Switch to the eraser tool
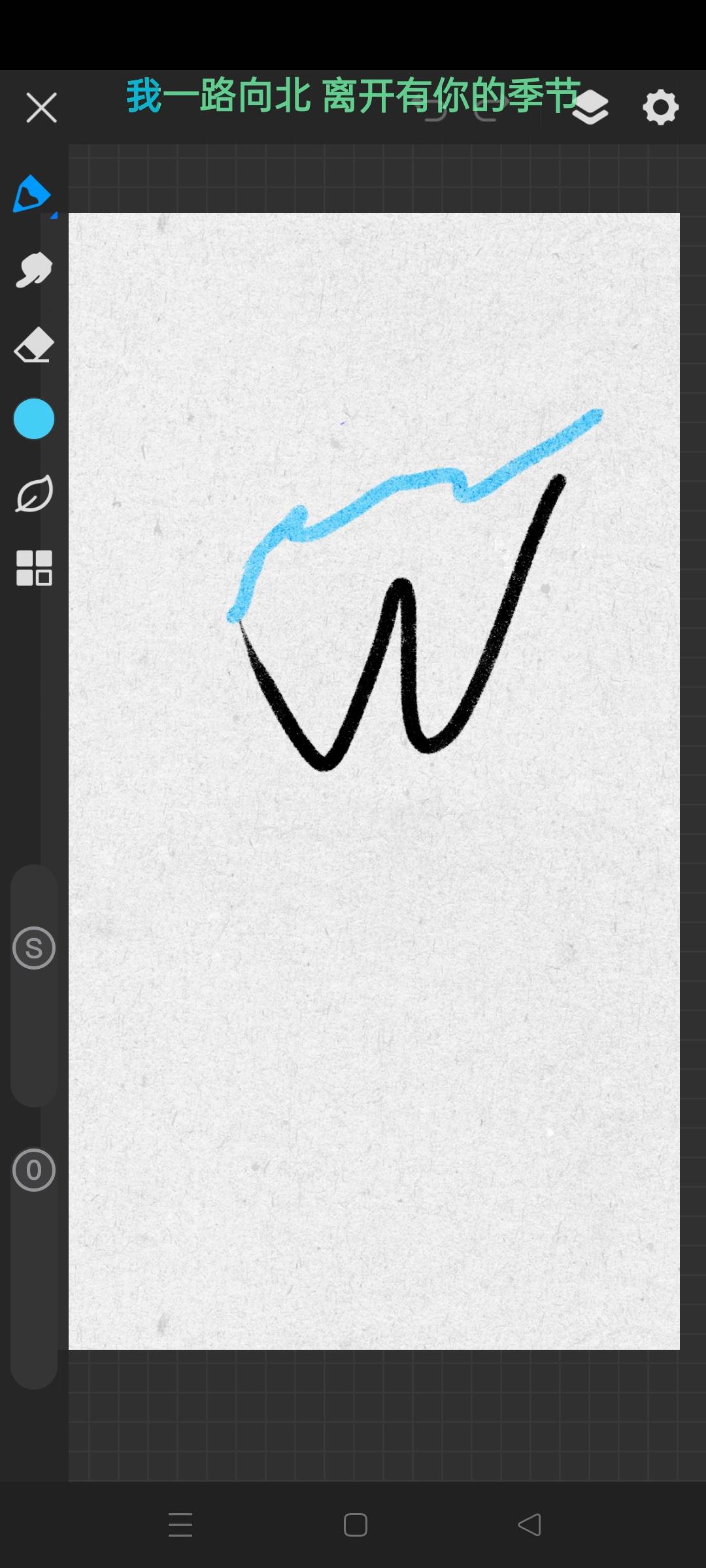The width and height of the screenshot is (706, 1568). coord(33,344)
